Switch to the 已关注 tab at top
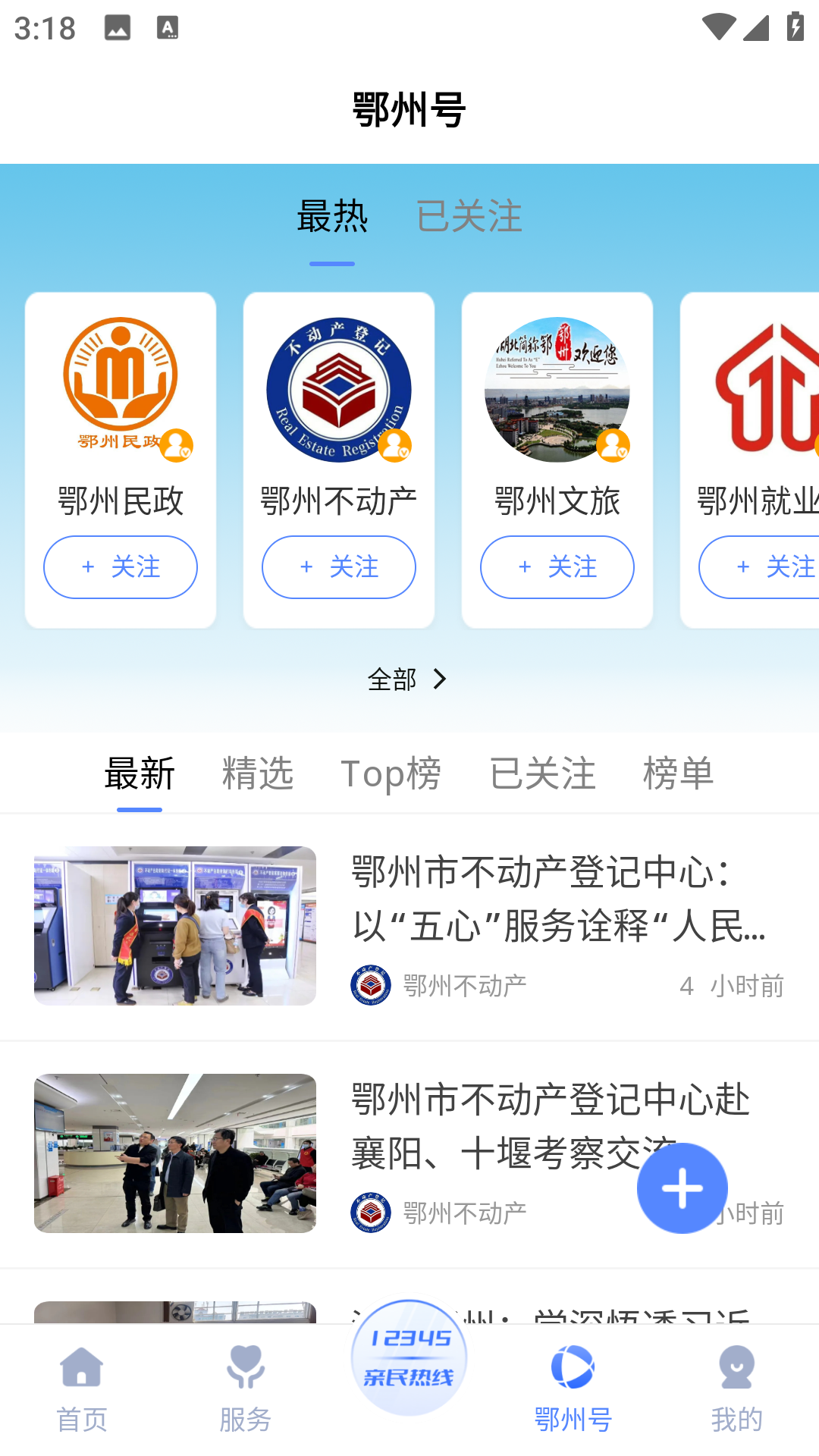The height and width of the screenshot is (1456, 819). [x=470, y=216]
